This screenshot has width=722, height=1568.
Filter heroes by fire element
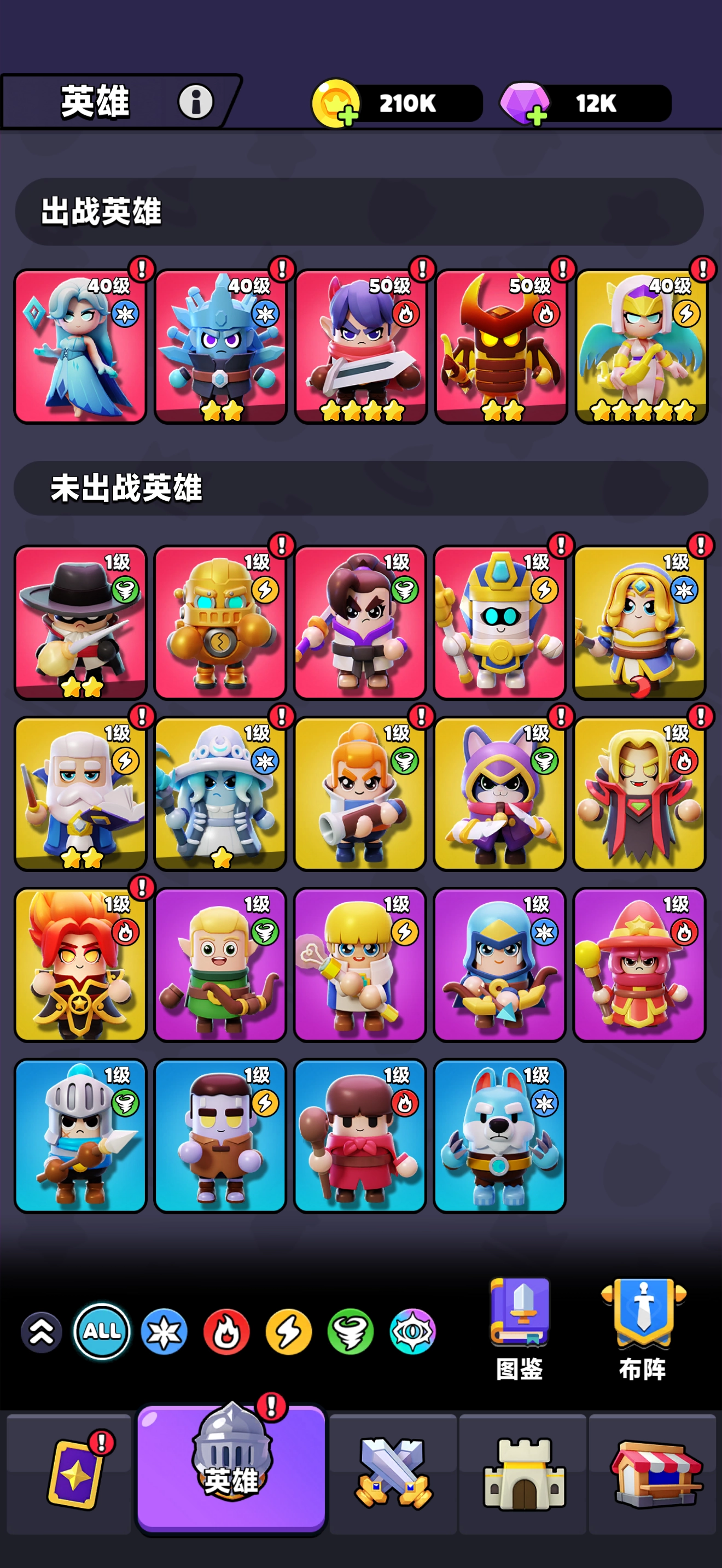(226, 1331)
